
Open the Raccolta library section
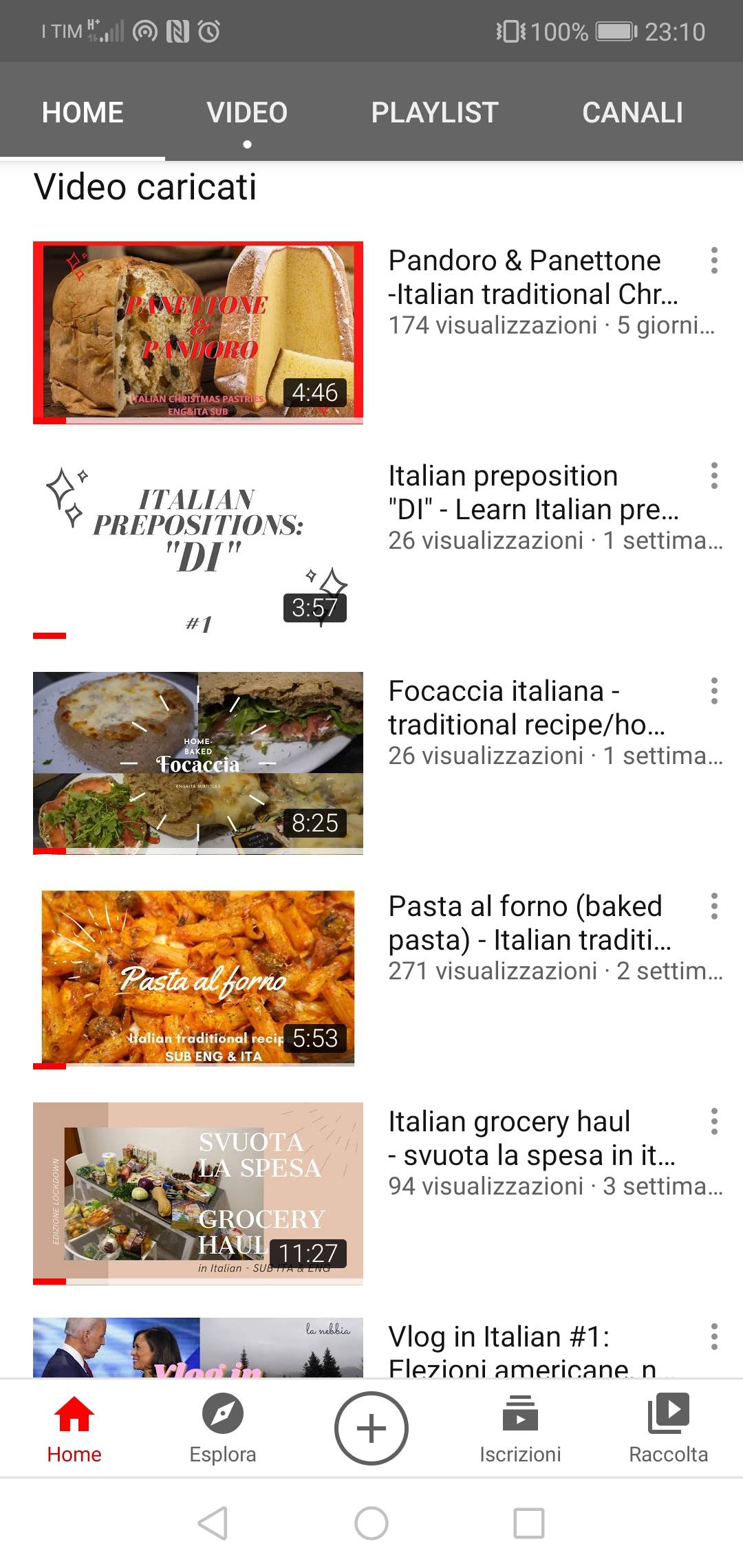point(668,1429)
